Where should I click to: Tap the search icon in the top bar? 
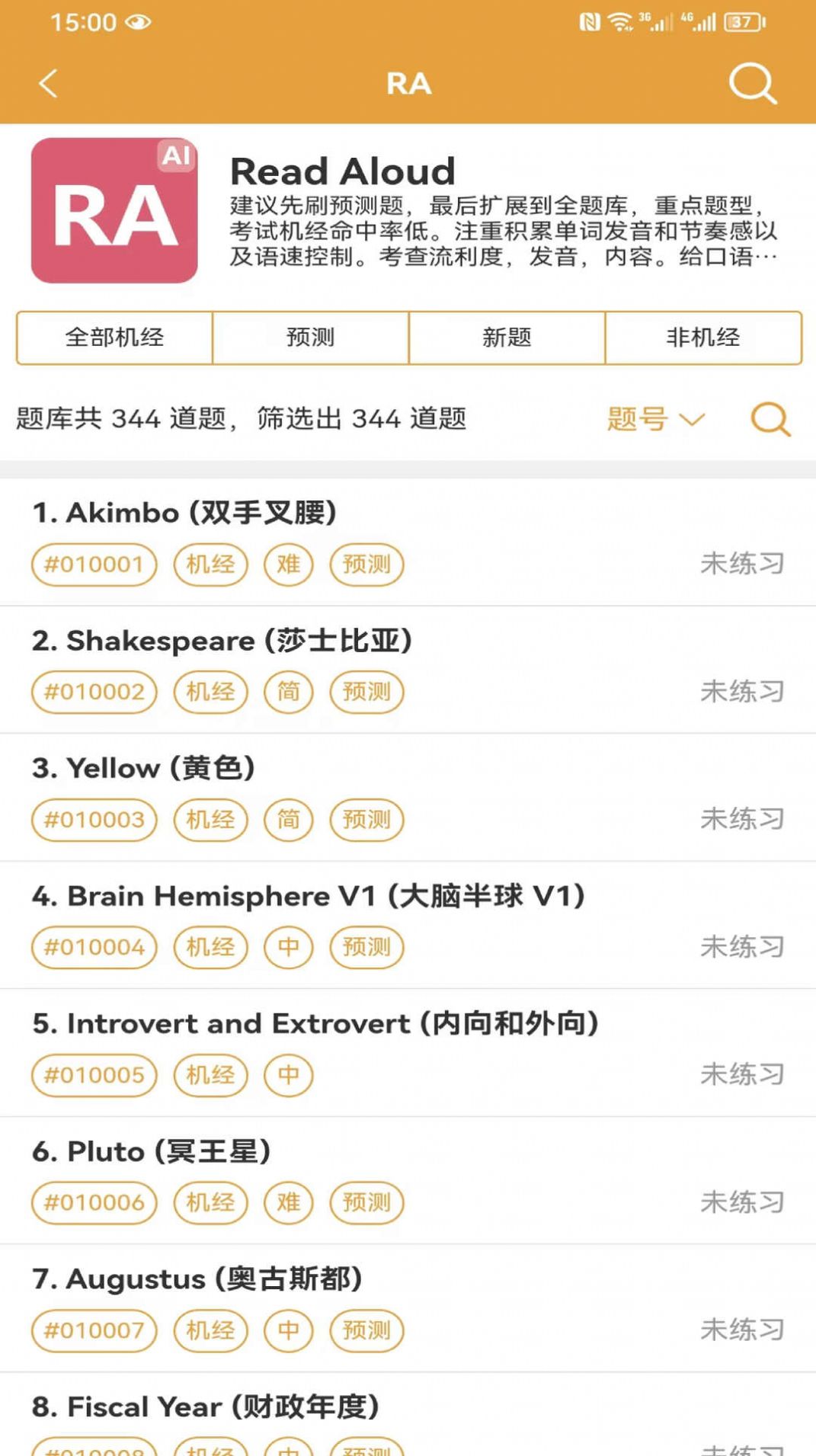pos(751,84)
